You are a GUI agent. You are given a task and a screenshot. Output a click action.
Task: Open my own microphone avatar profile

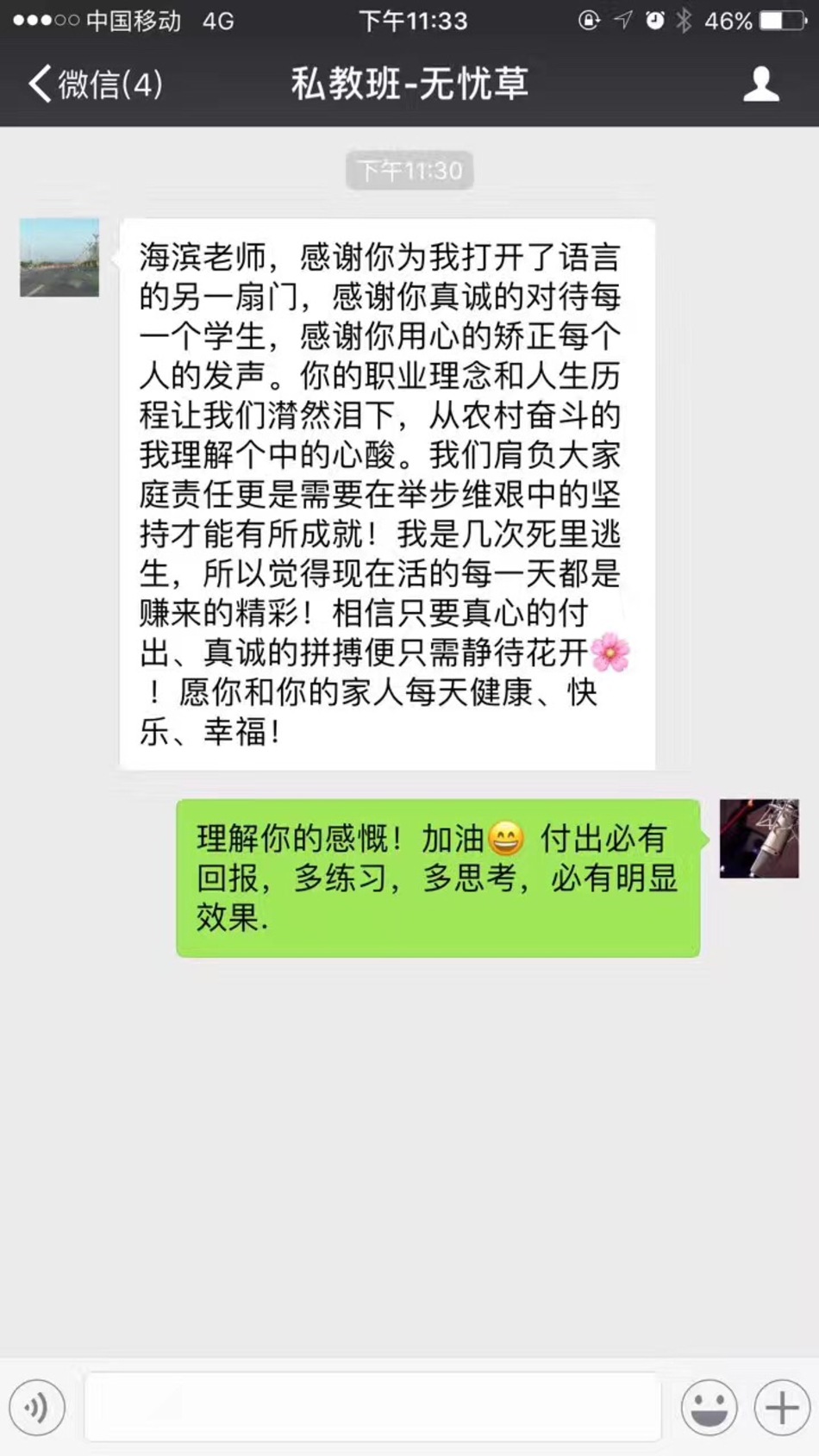click(759, 838)
